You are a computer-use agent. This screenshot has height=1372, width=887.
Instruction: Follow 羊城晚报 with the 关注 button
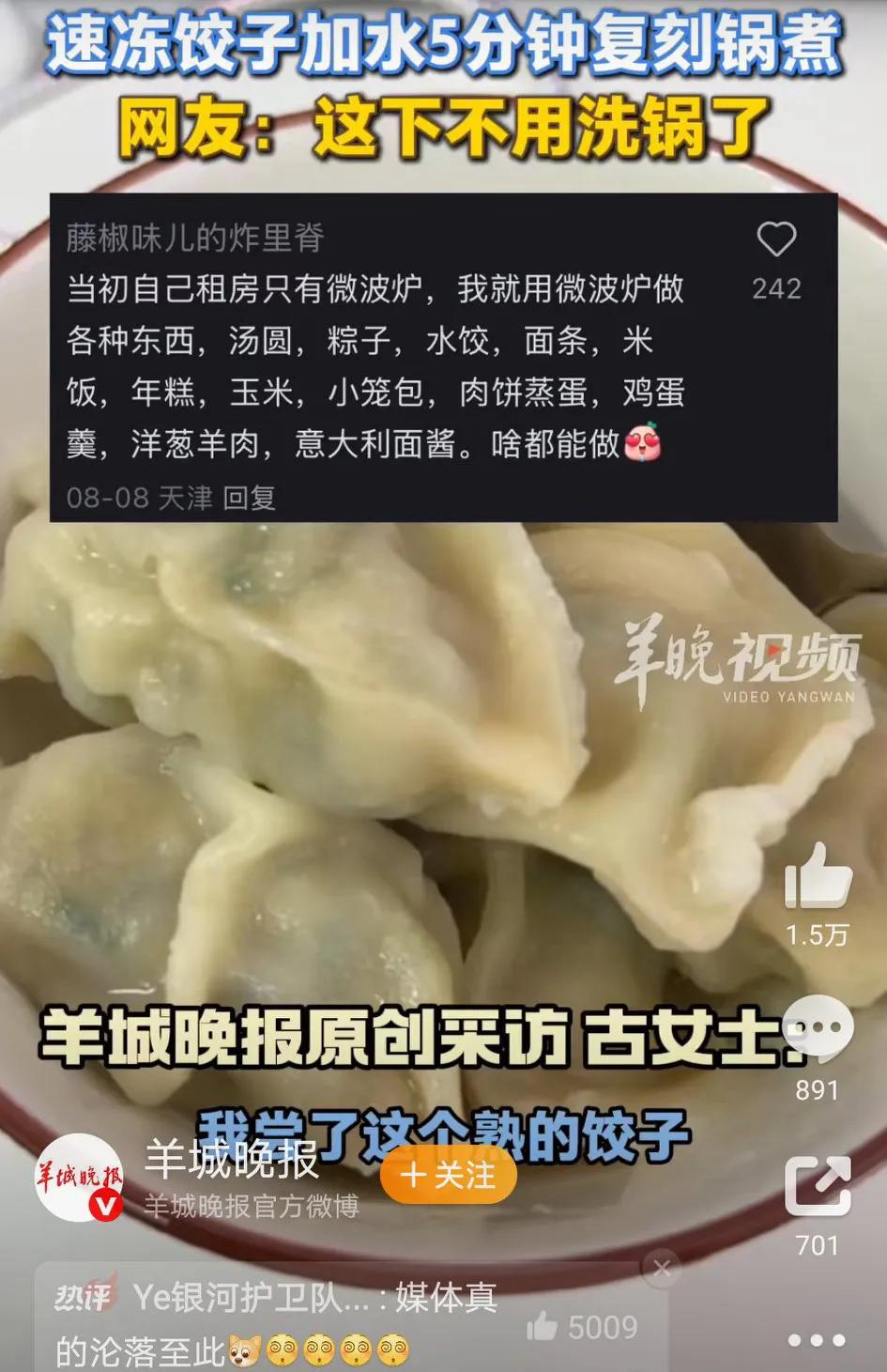tap(449, 1175)
